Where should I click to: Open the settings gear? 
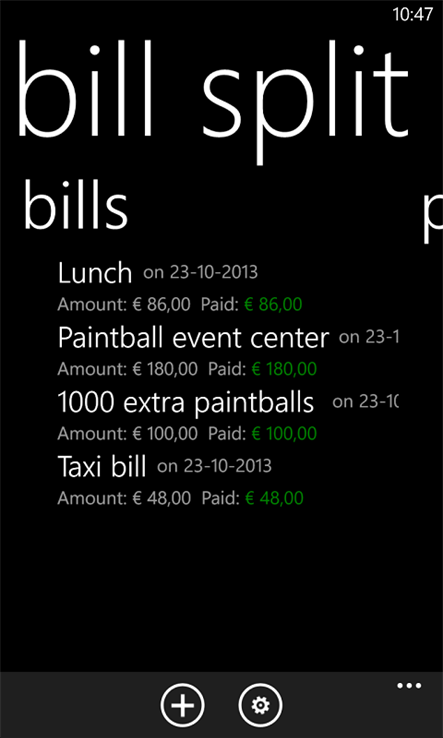[x=260, y=705]
